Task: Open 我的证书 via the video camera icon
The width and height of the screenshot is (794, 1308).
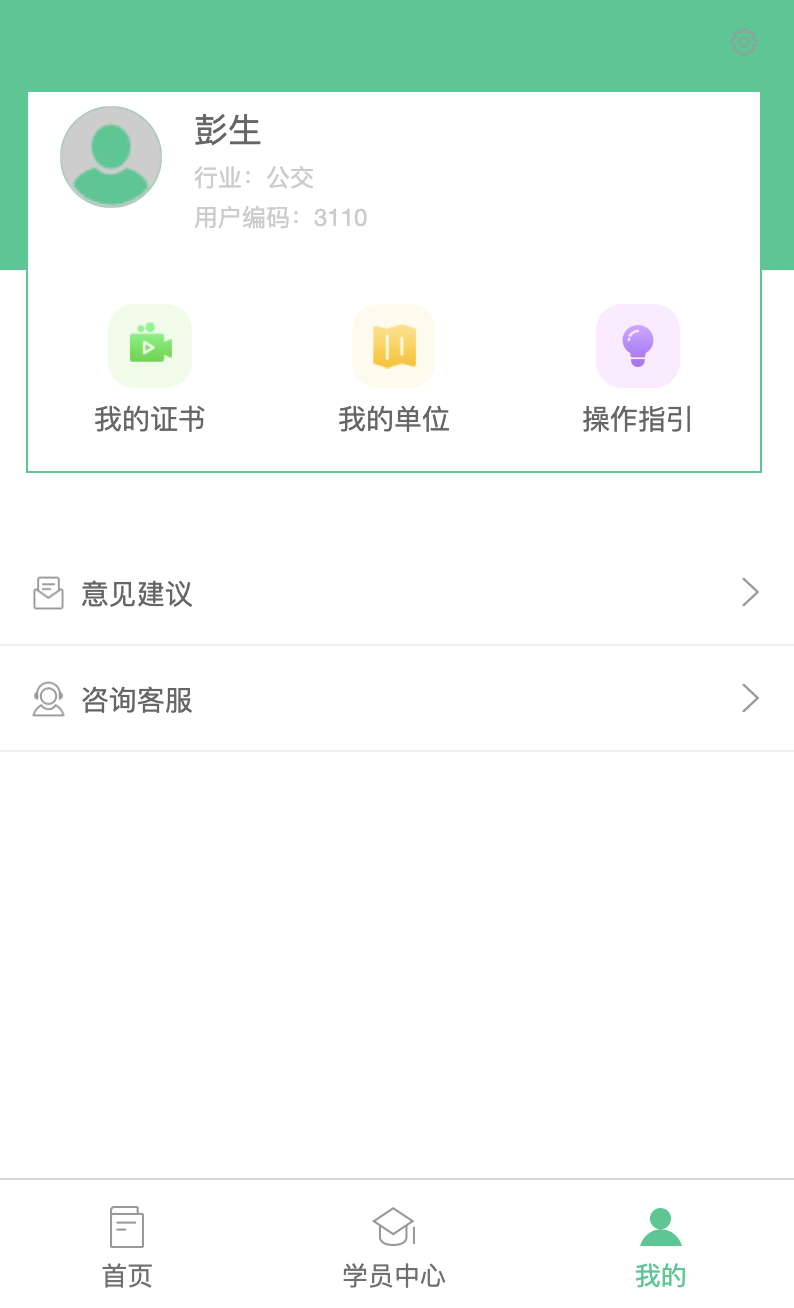Action: point(149,345)
